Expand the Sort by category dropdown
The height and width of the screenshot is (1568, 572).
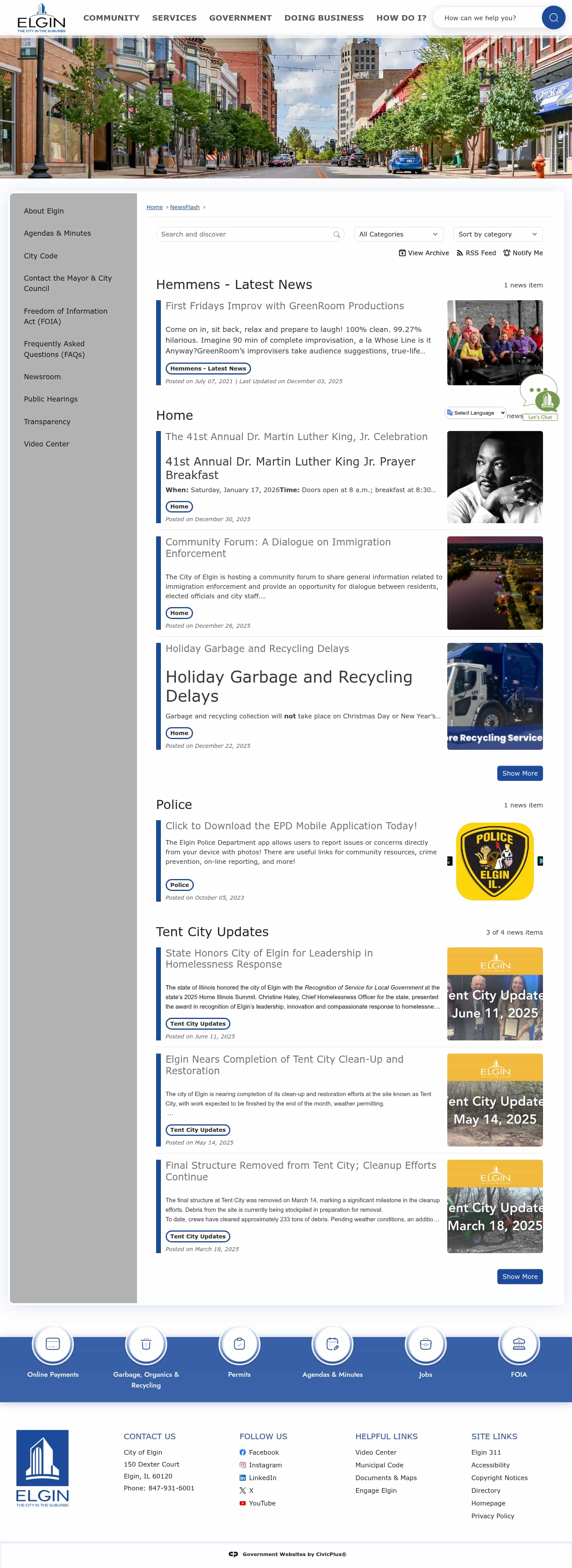pyautogui.click(x=497, y=234)
